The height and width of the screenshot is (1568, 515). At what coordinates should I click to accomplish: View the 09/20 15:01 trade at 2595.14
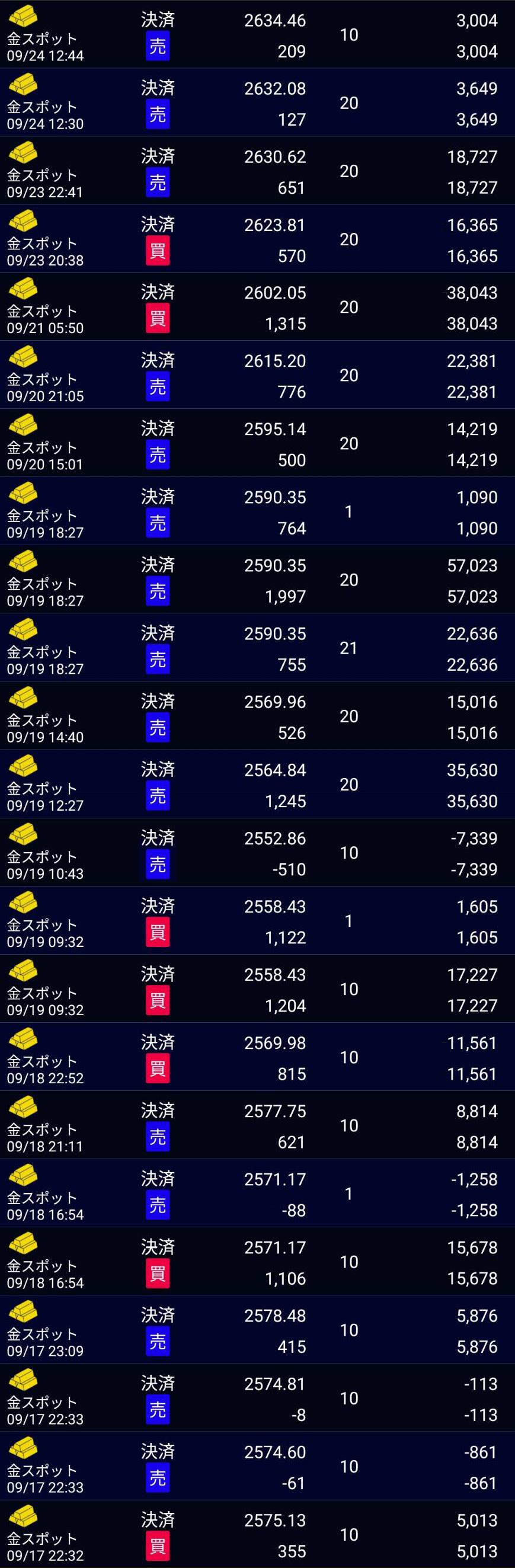[257, 444]
